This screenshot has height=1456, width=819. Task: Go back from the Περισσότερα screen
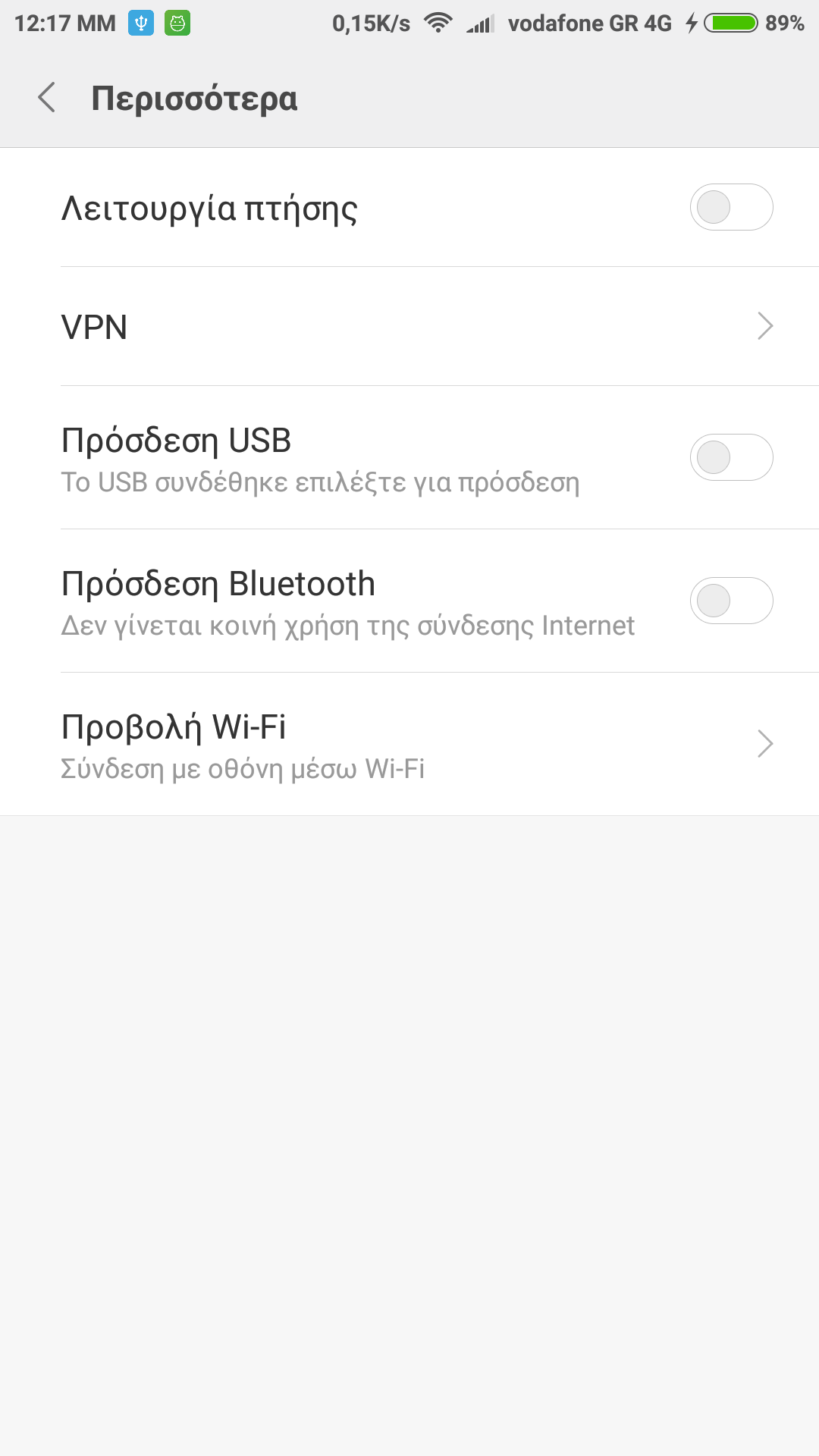47,98
